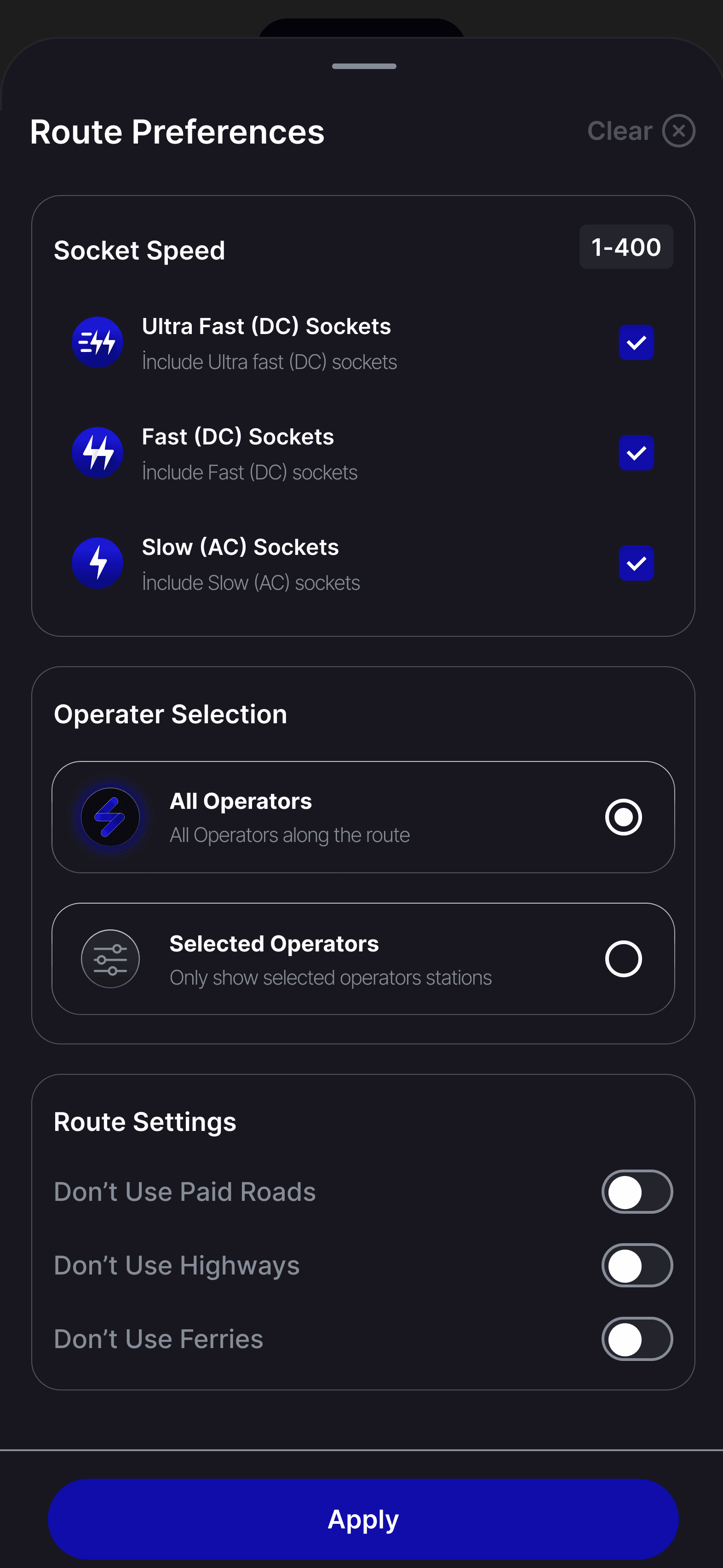Click the Fast (DC) sockets lightning icon
This screenshot has height=1568, width=723.
click(x=98, y=452)
